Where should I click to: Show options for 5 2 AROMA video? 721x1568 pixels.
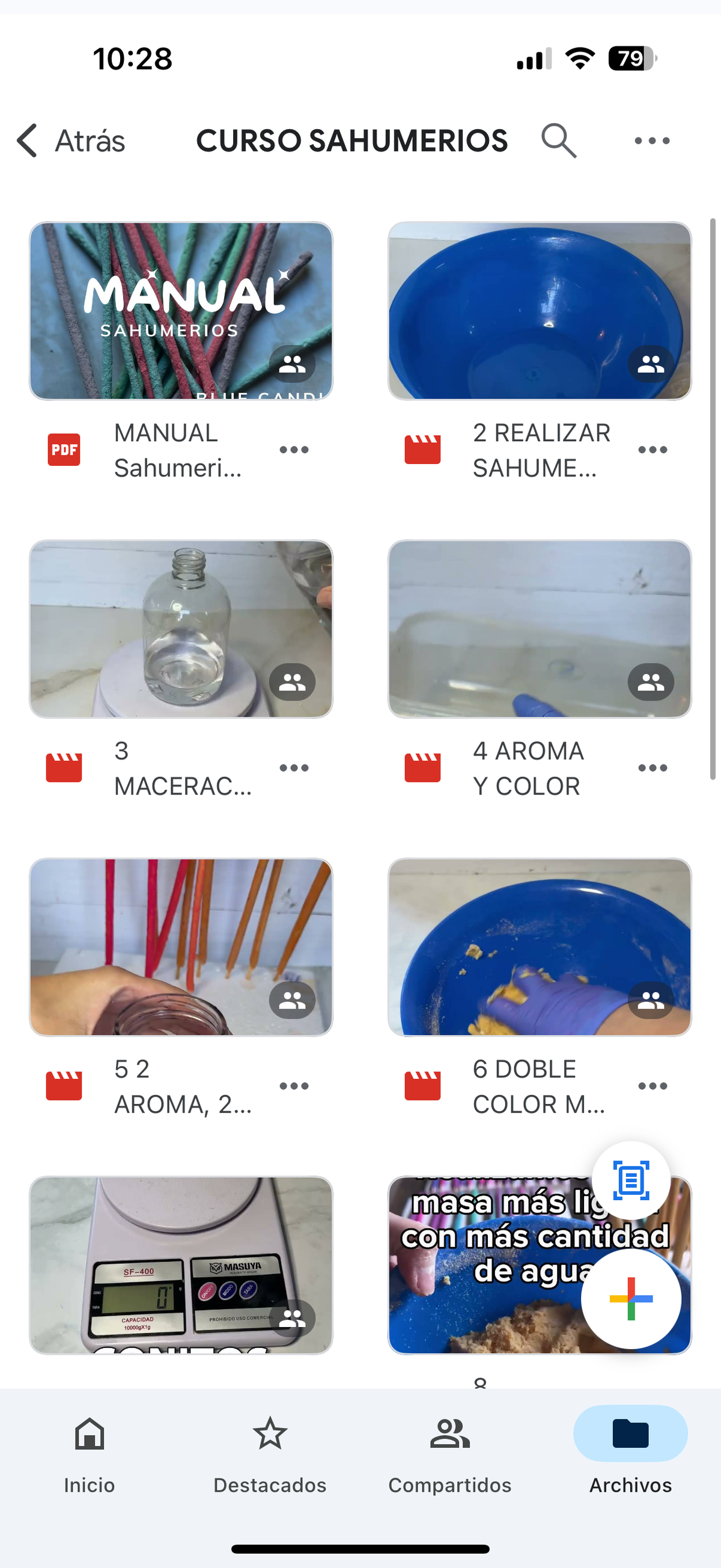(x=294, y=1086)
